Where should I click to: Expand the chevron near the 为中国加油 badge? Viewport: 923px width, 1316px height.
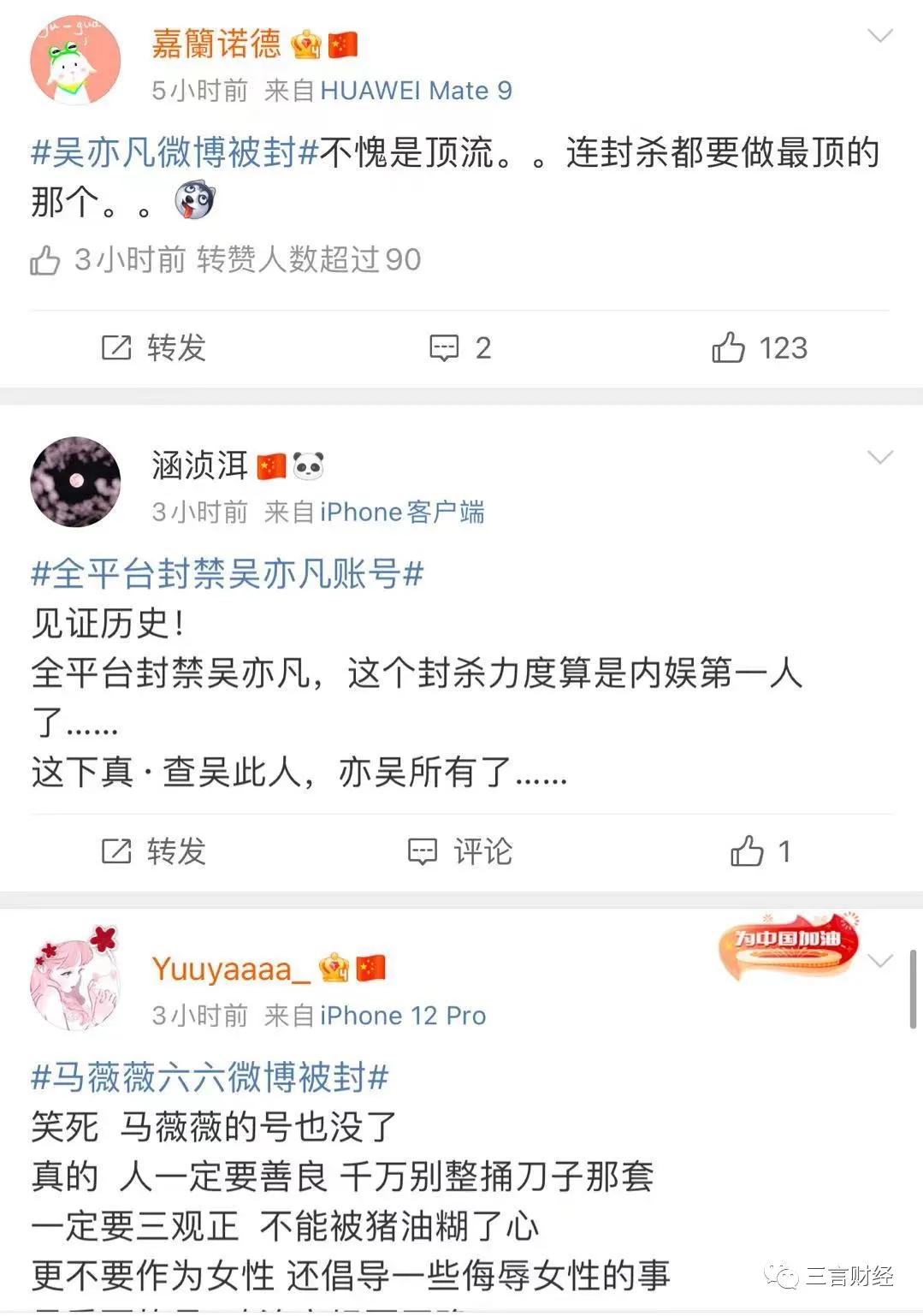880,961
